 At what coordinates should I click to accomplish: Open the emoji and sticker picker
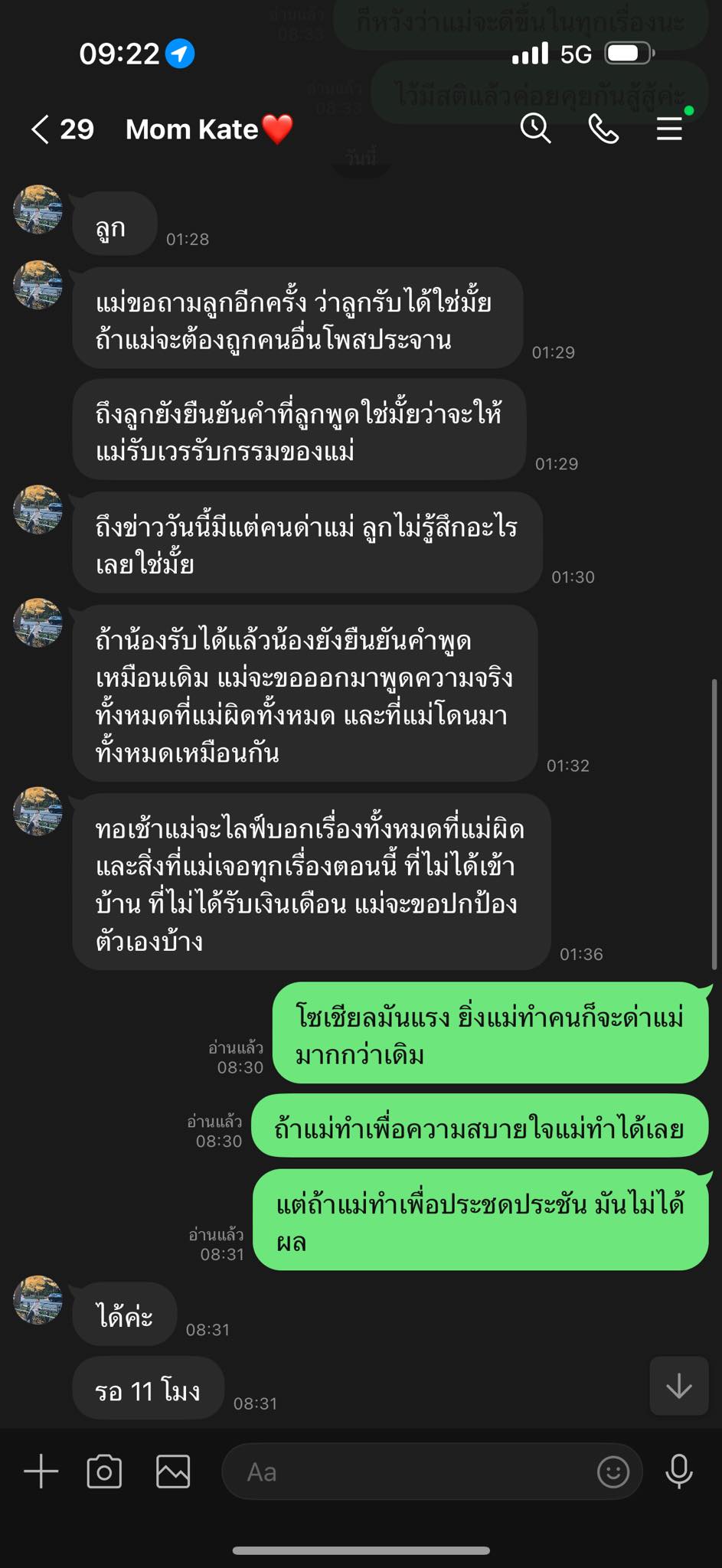614,1471
